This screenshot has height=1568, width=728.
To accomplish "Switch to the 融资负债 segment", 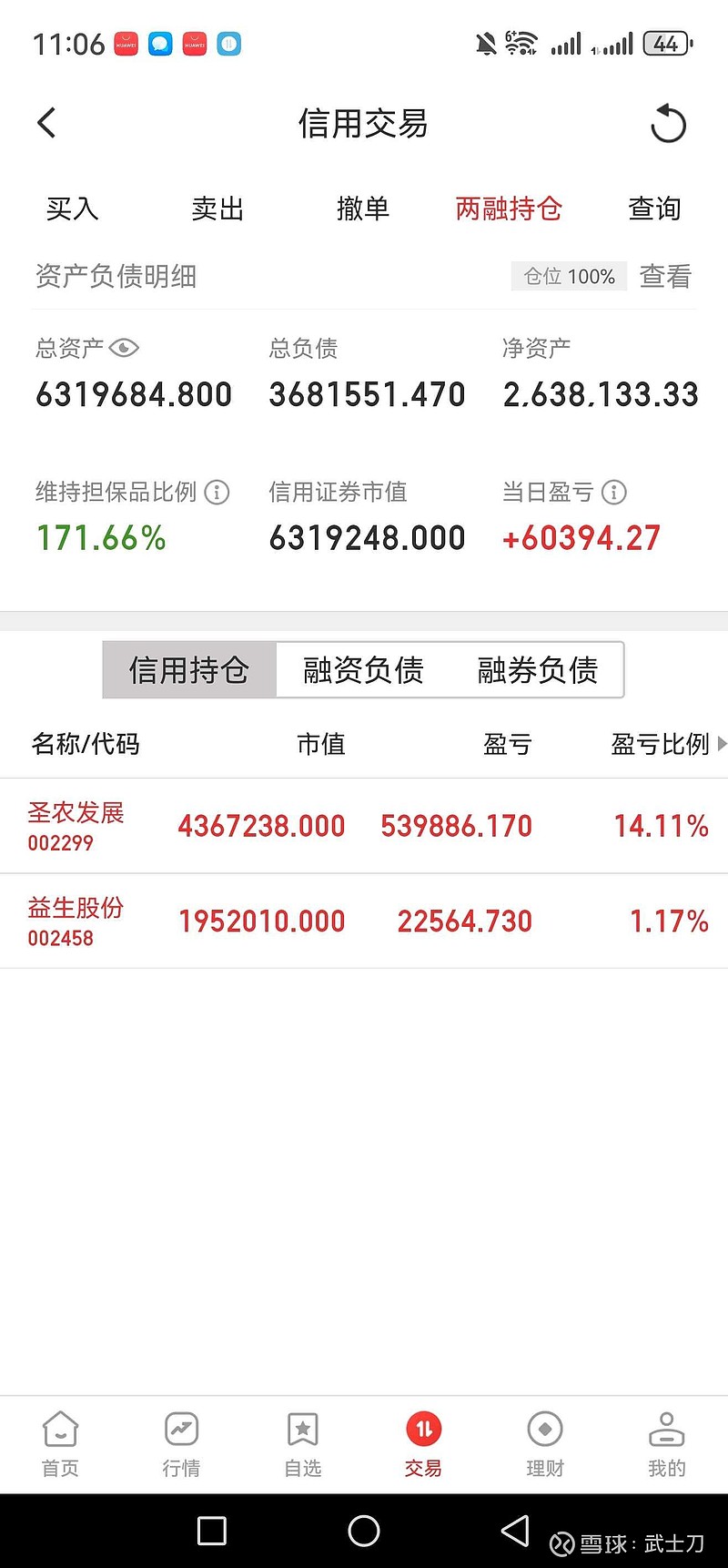I will (363, 670).
